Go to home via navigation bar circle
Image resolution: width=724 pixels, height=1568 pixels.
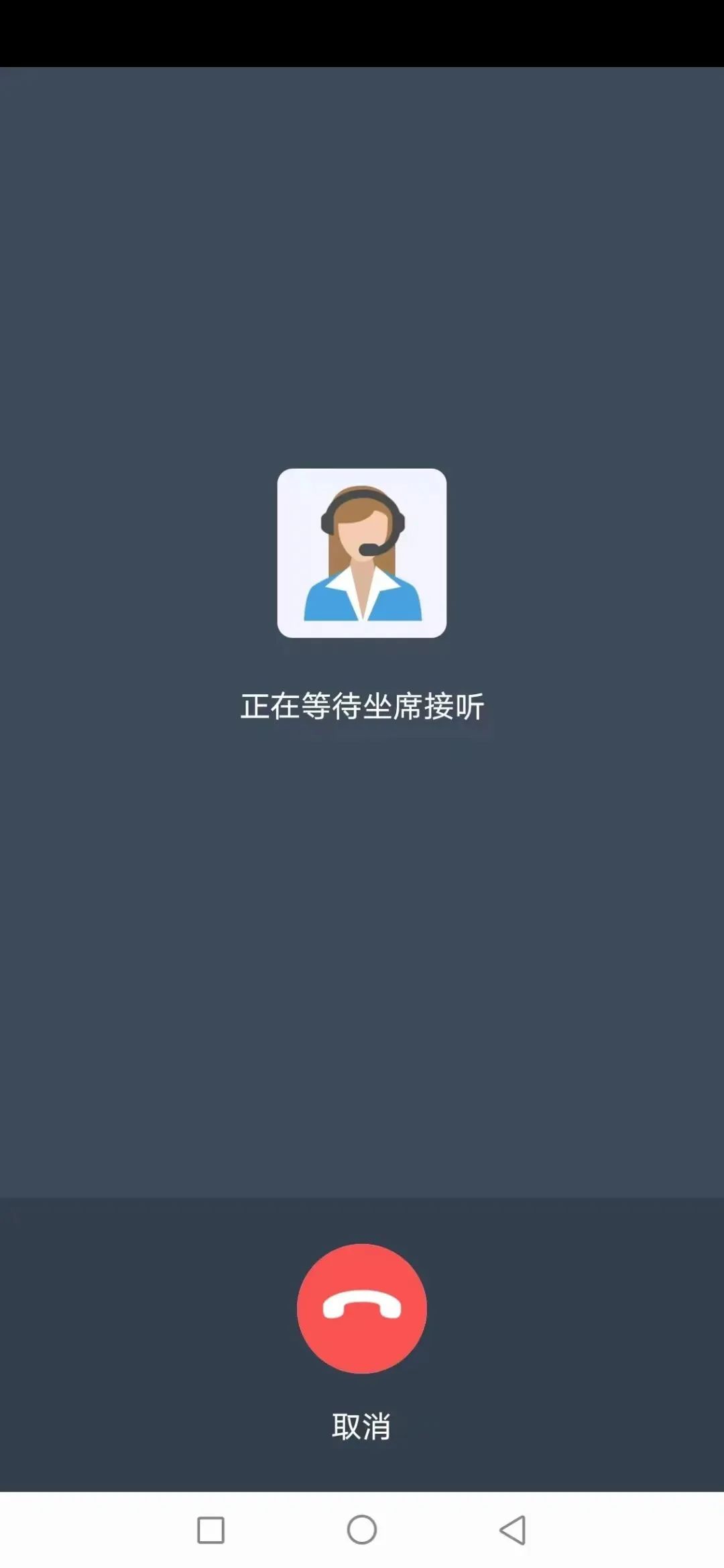[362, 1530]
